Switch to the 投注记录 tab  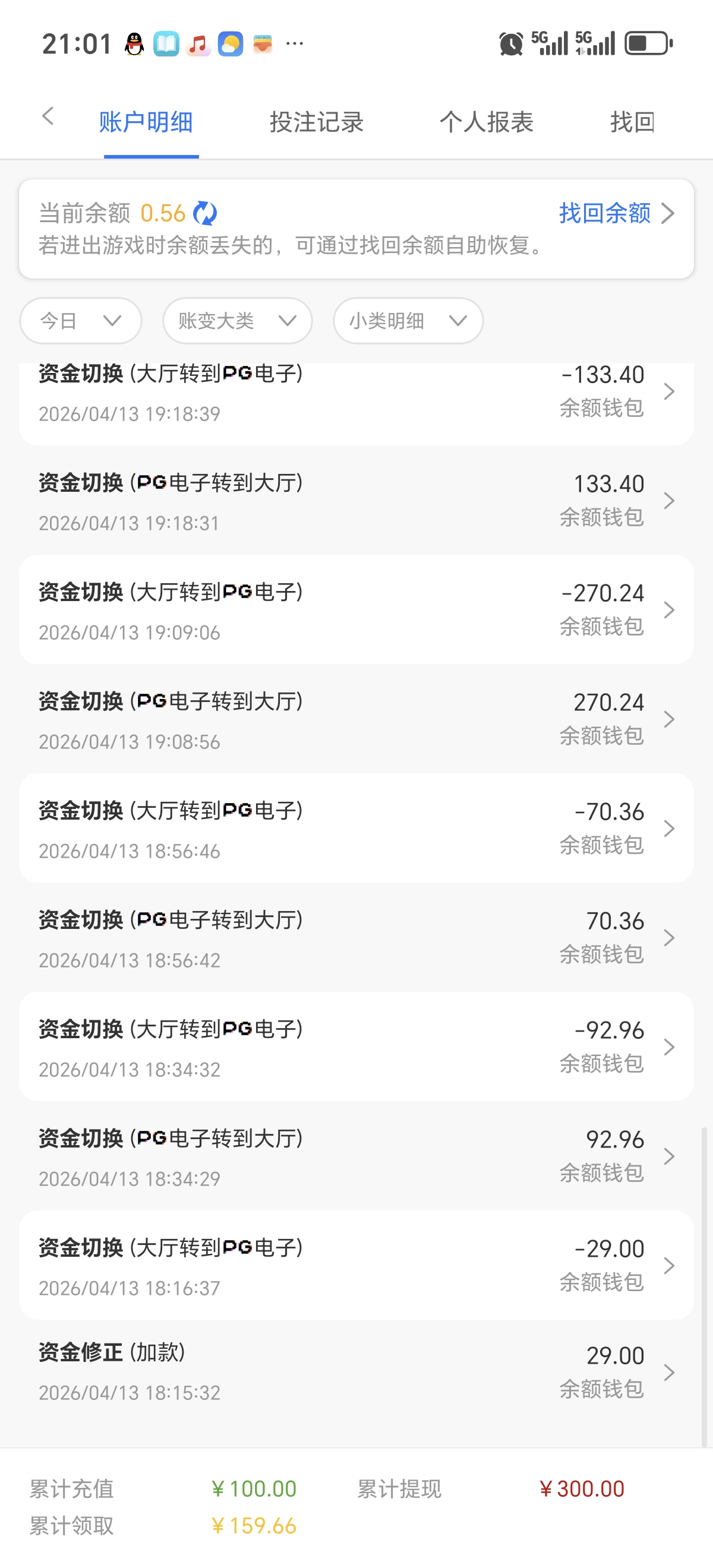(317, 122)
